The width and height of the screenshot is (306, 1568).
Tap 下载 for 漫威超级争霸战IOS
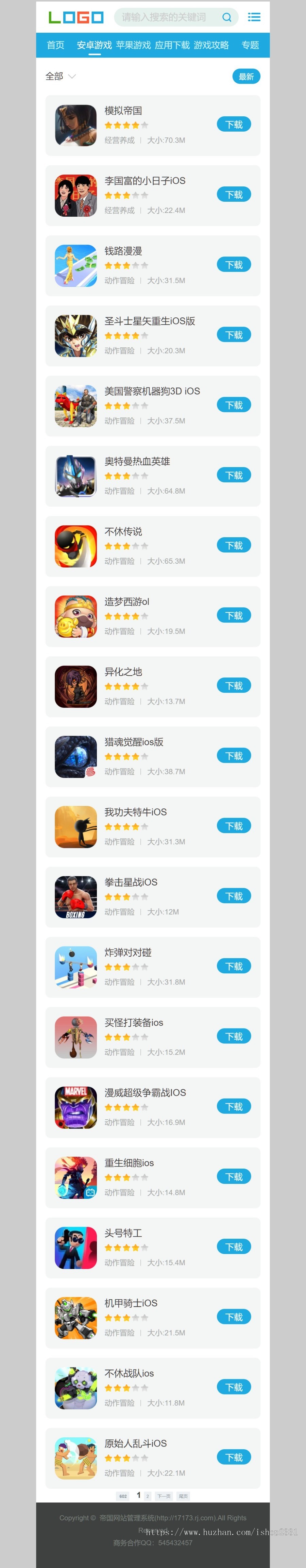click(234, 1107)
